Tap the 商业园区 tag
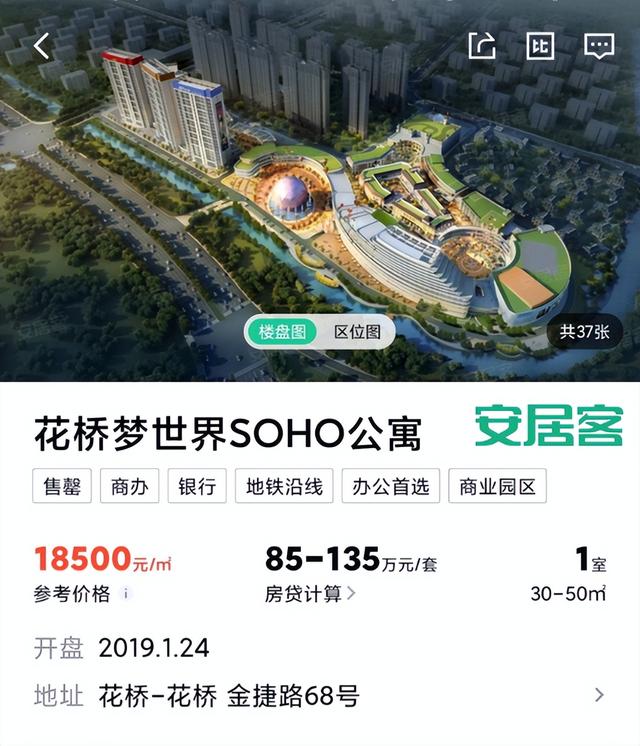Screen dimensions: 640x746 pos(498,487)
